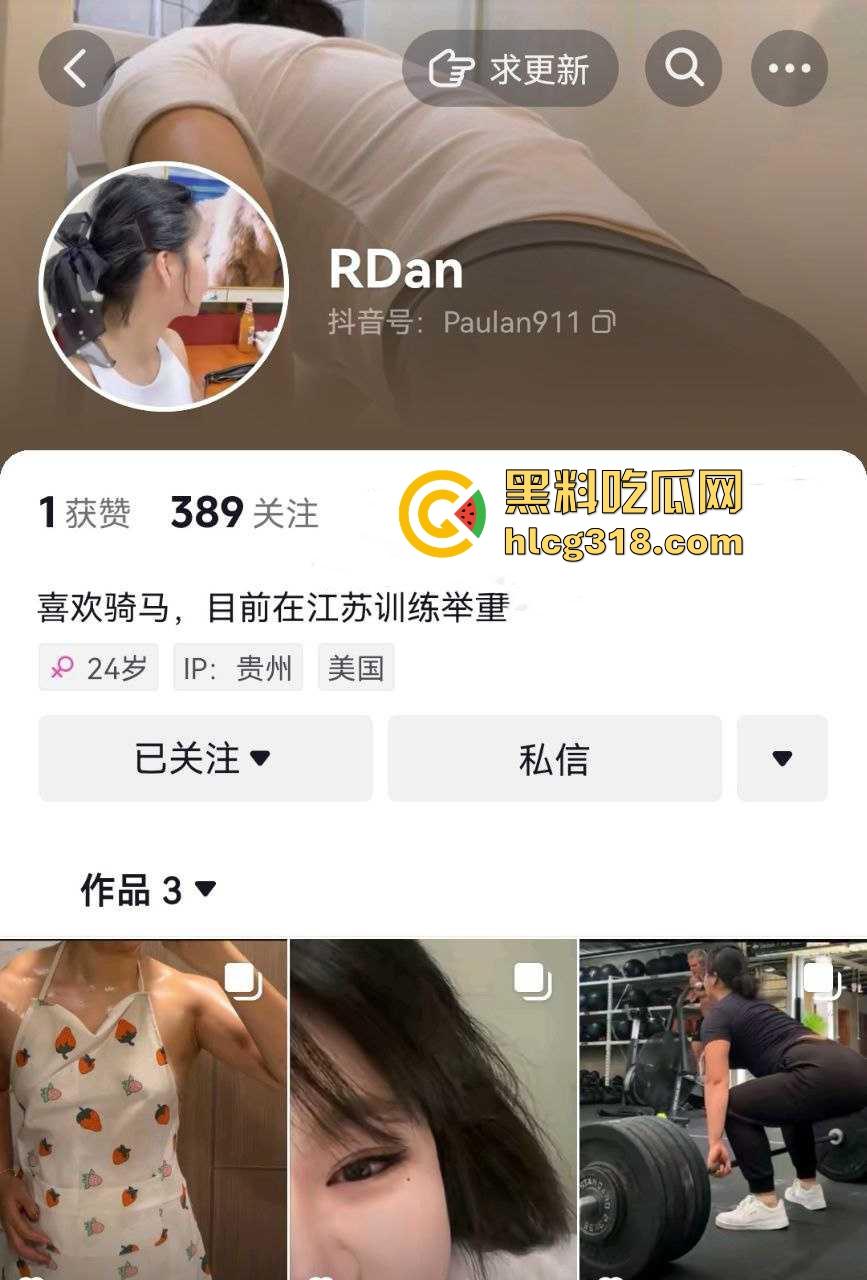The height and width of the screenshot is (1280, 867).
Task: Click the 389 关注 following count
Action: pos(241,512)
